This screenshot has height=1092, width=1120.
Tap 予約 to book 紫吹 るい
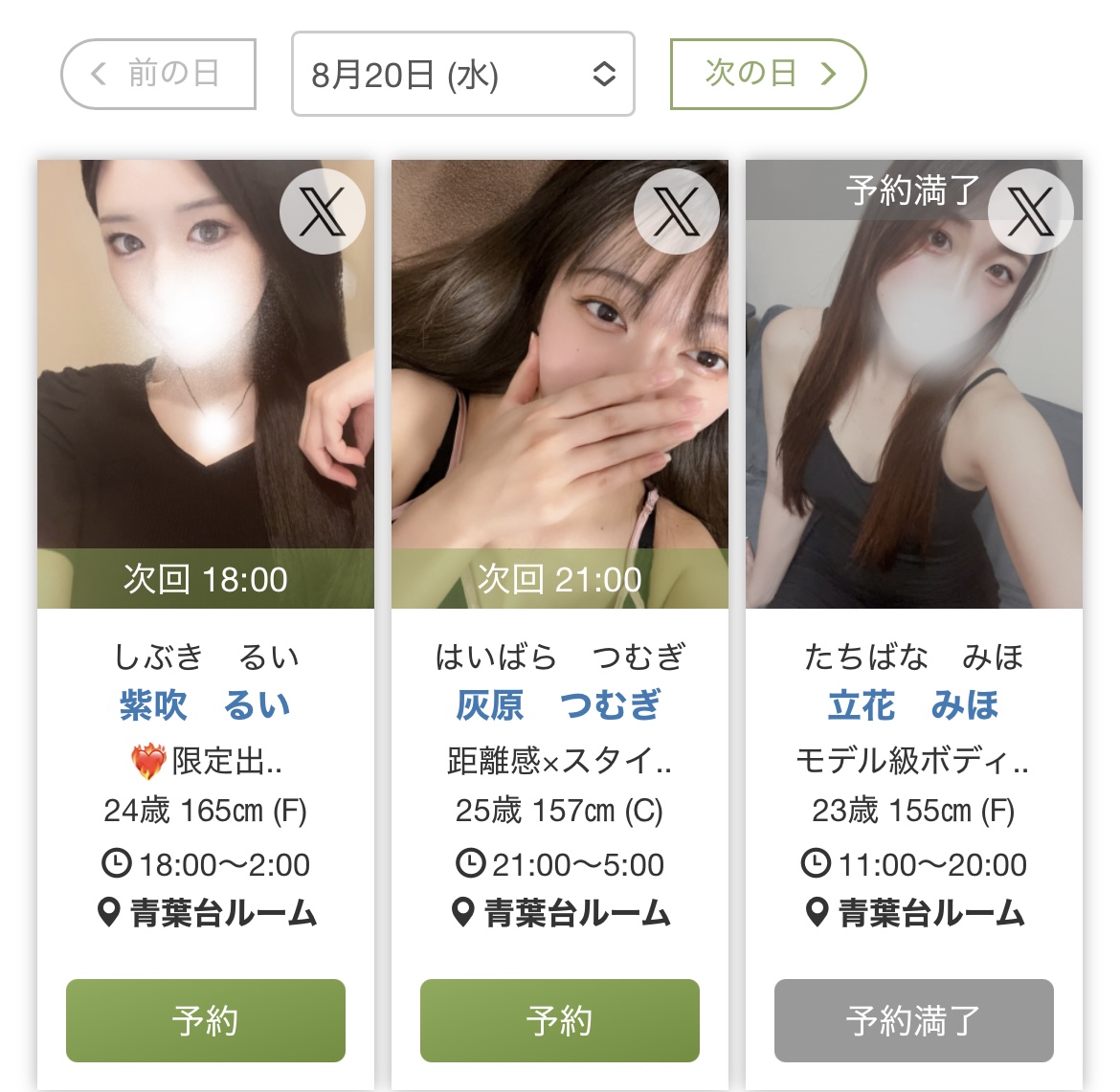click(205, 1020)
